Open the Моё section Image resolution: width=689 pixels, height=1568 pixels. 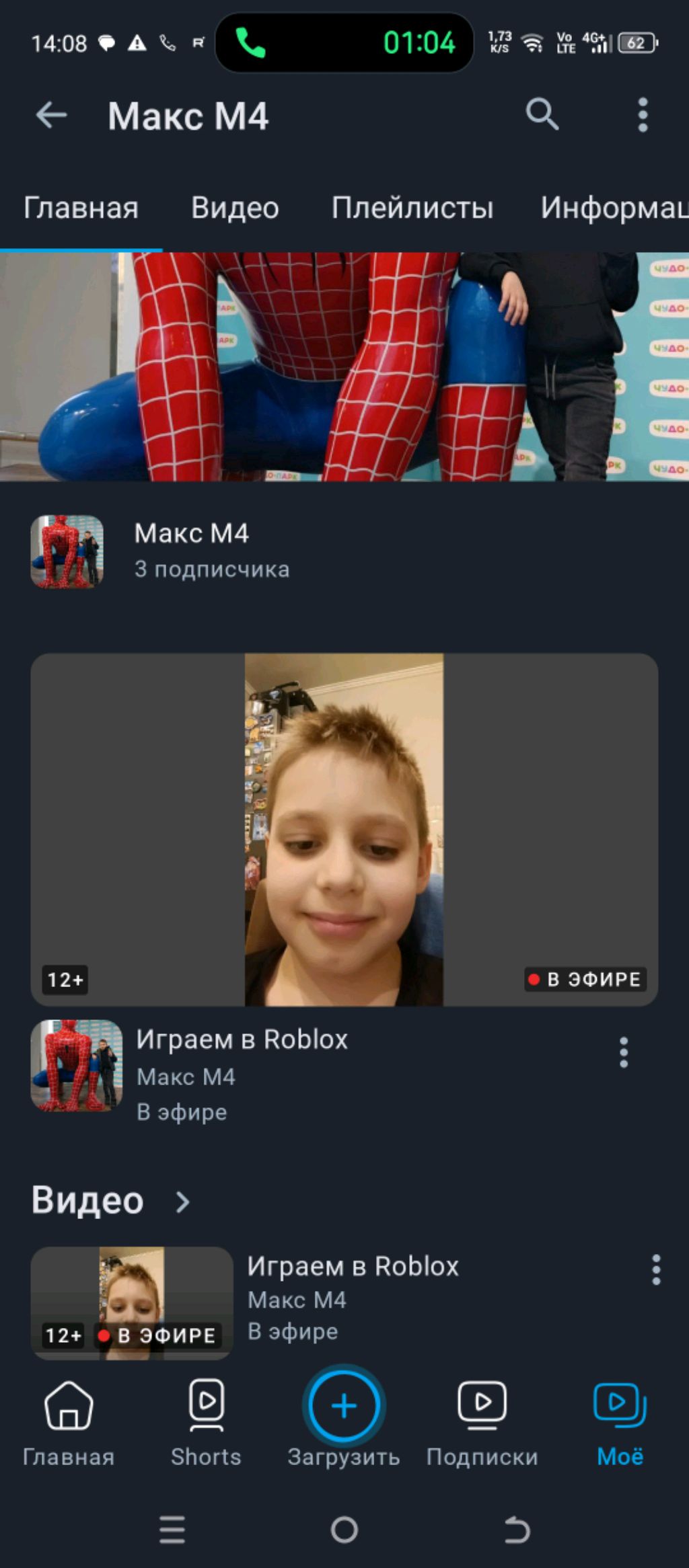click(x=620, y=1420)
